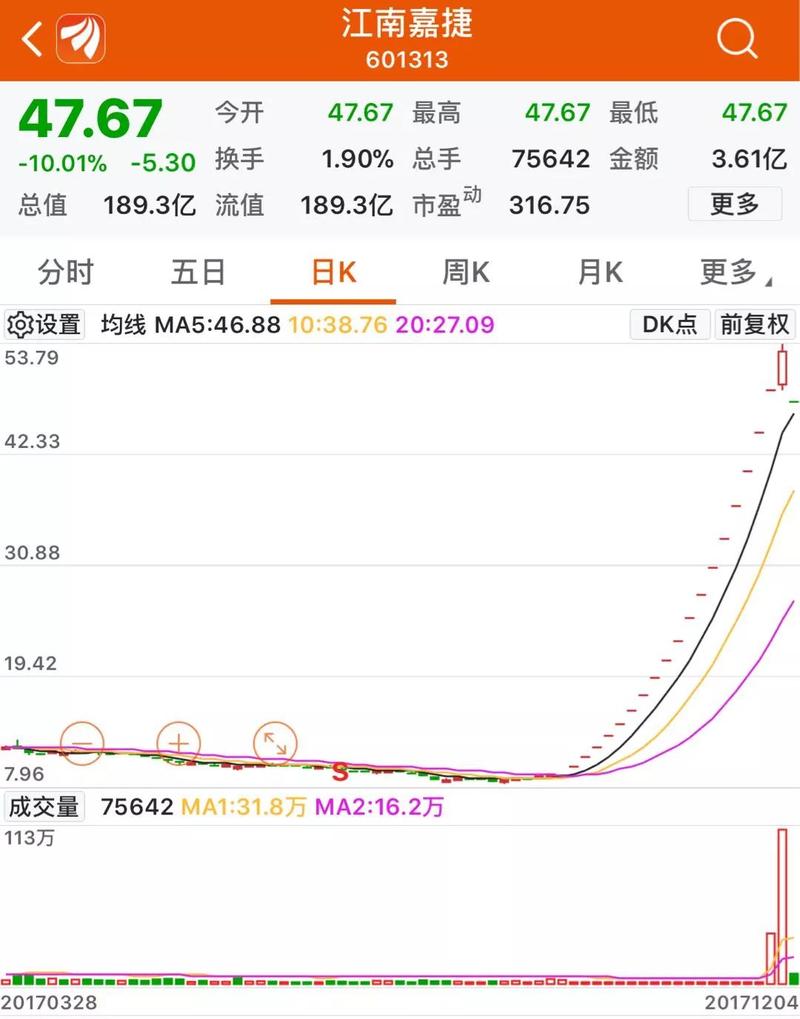800x1019 pixels.
Task: Zoom in the chart with the plus icon
Action: 180,741
